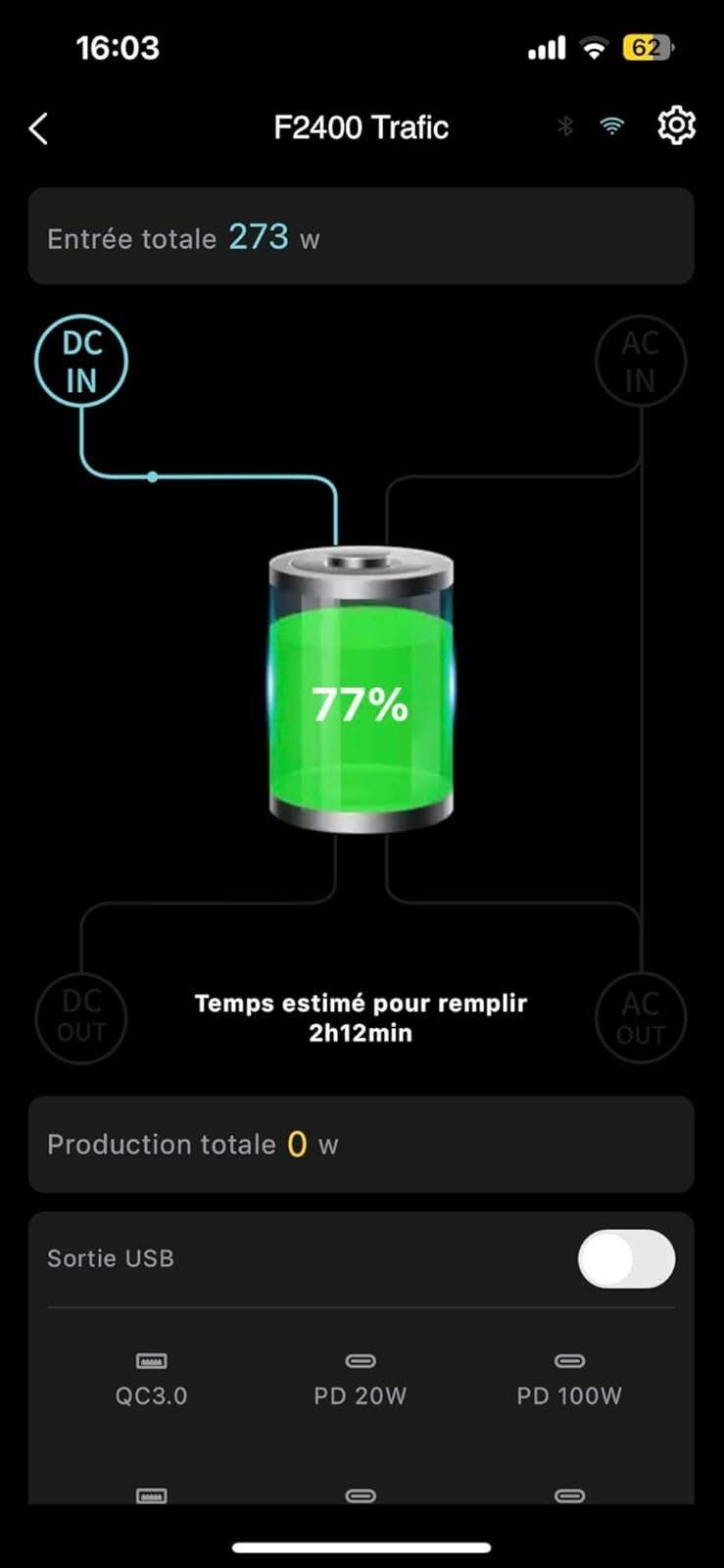Tap the DC OUT circle
The image size is (724, 1568).
tap(81, 1017)
